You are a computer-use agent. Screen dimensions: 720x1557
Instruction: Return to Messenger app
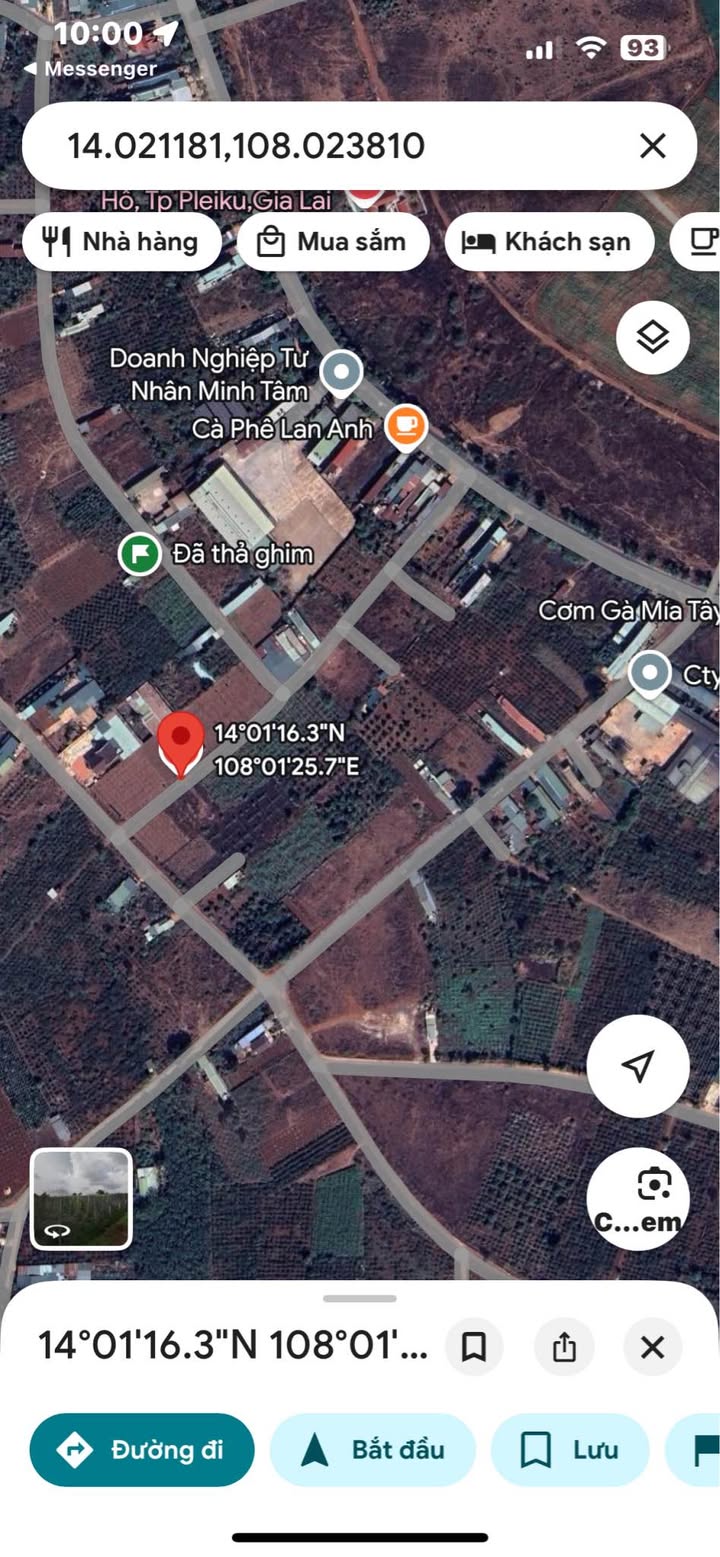tap(90, 69)
